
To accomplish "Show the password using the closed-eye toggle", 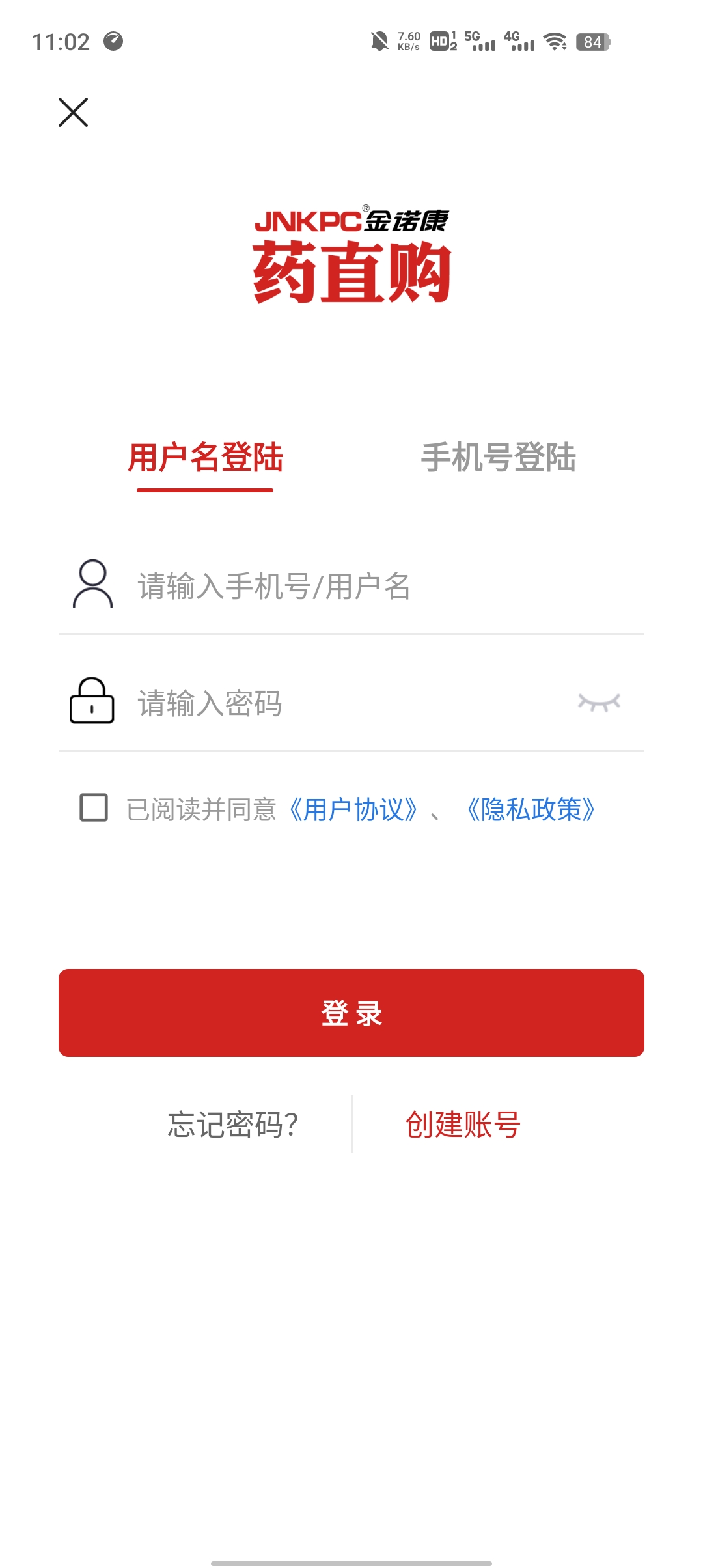I will click(600, 703).
